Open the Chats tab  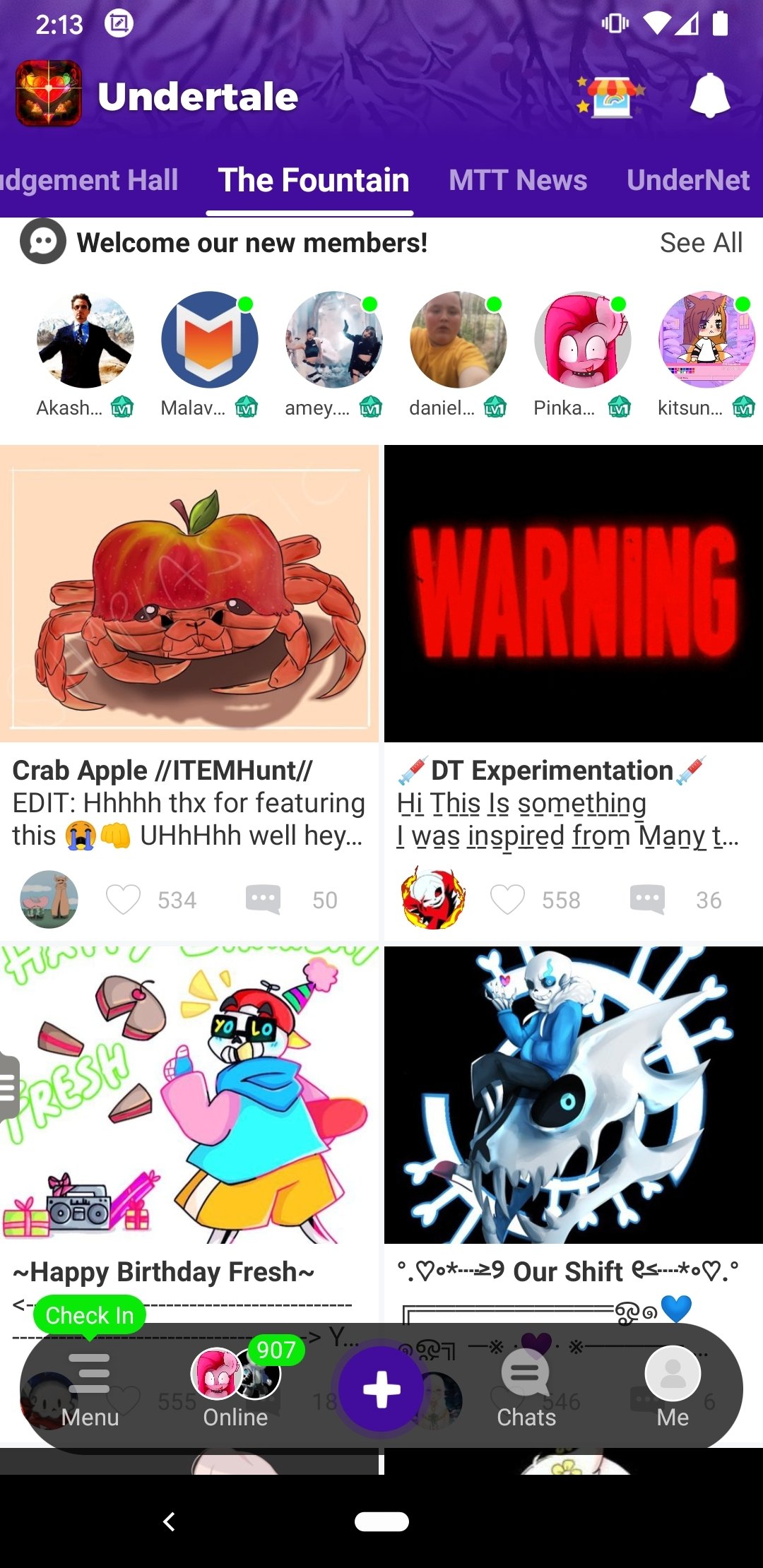tap(526, 1389)
